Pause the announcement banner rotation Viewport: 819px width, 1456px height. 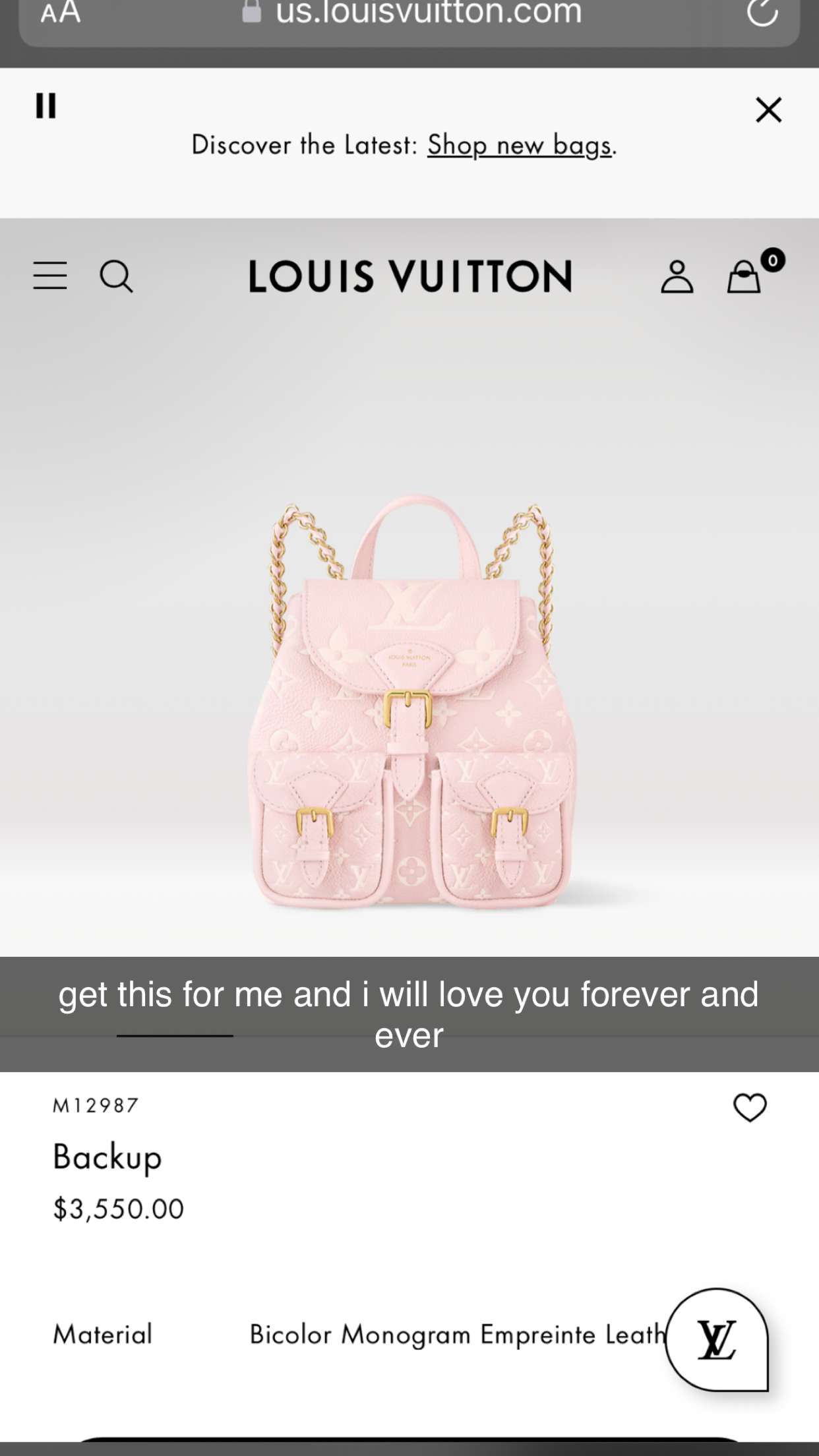45,106
